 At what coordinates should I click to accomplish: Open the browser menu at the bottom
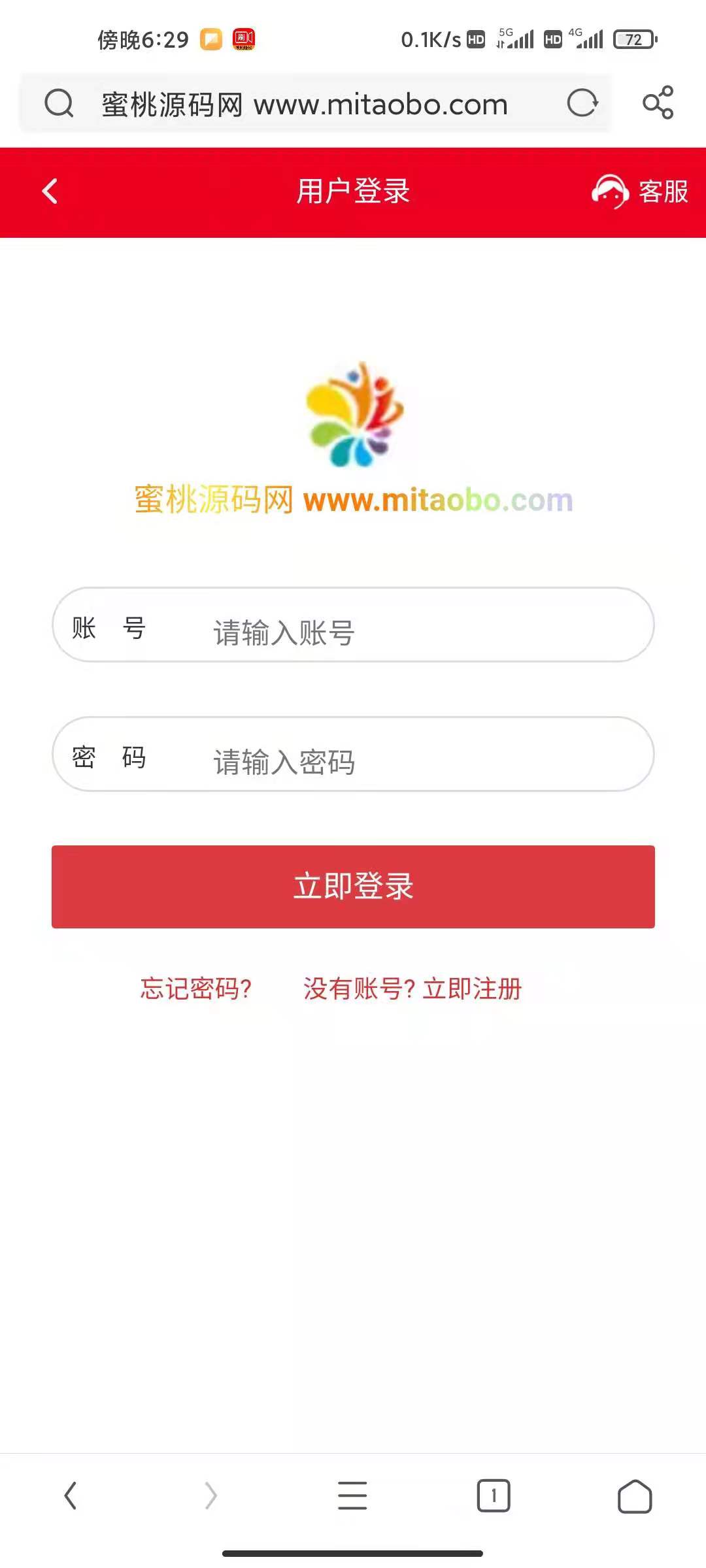click(x=352, y=1495)
